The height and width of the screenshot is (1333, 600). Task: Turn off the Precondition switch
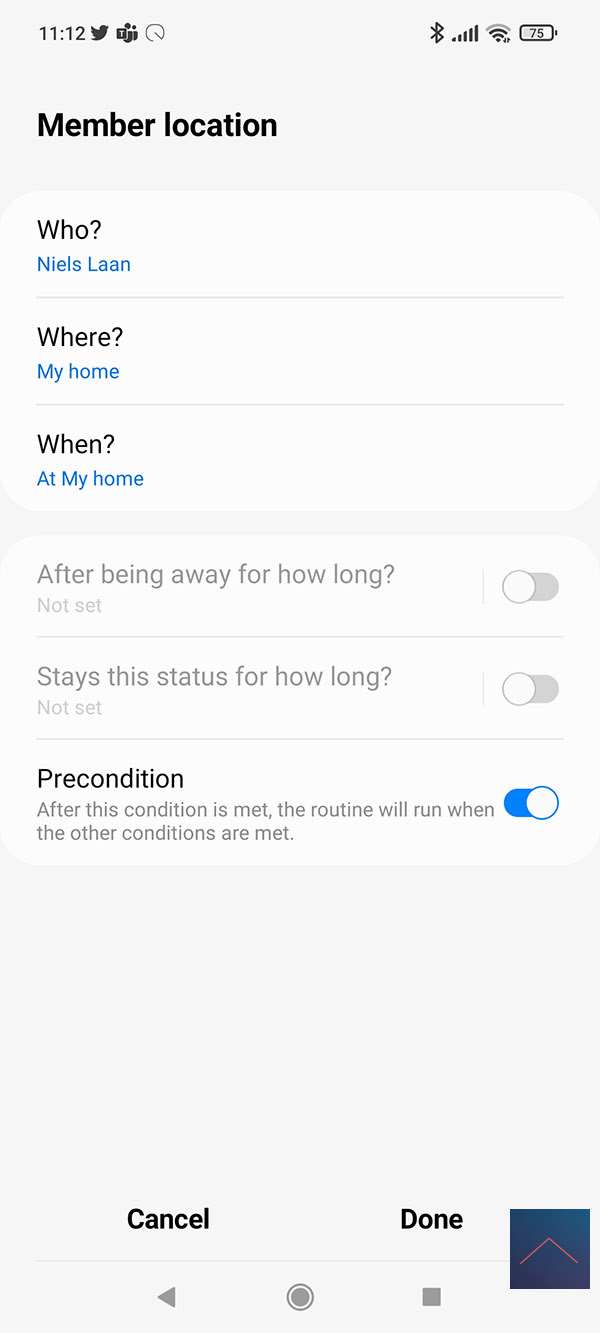pyautogui.click(x=530, y=803)
